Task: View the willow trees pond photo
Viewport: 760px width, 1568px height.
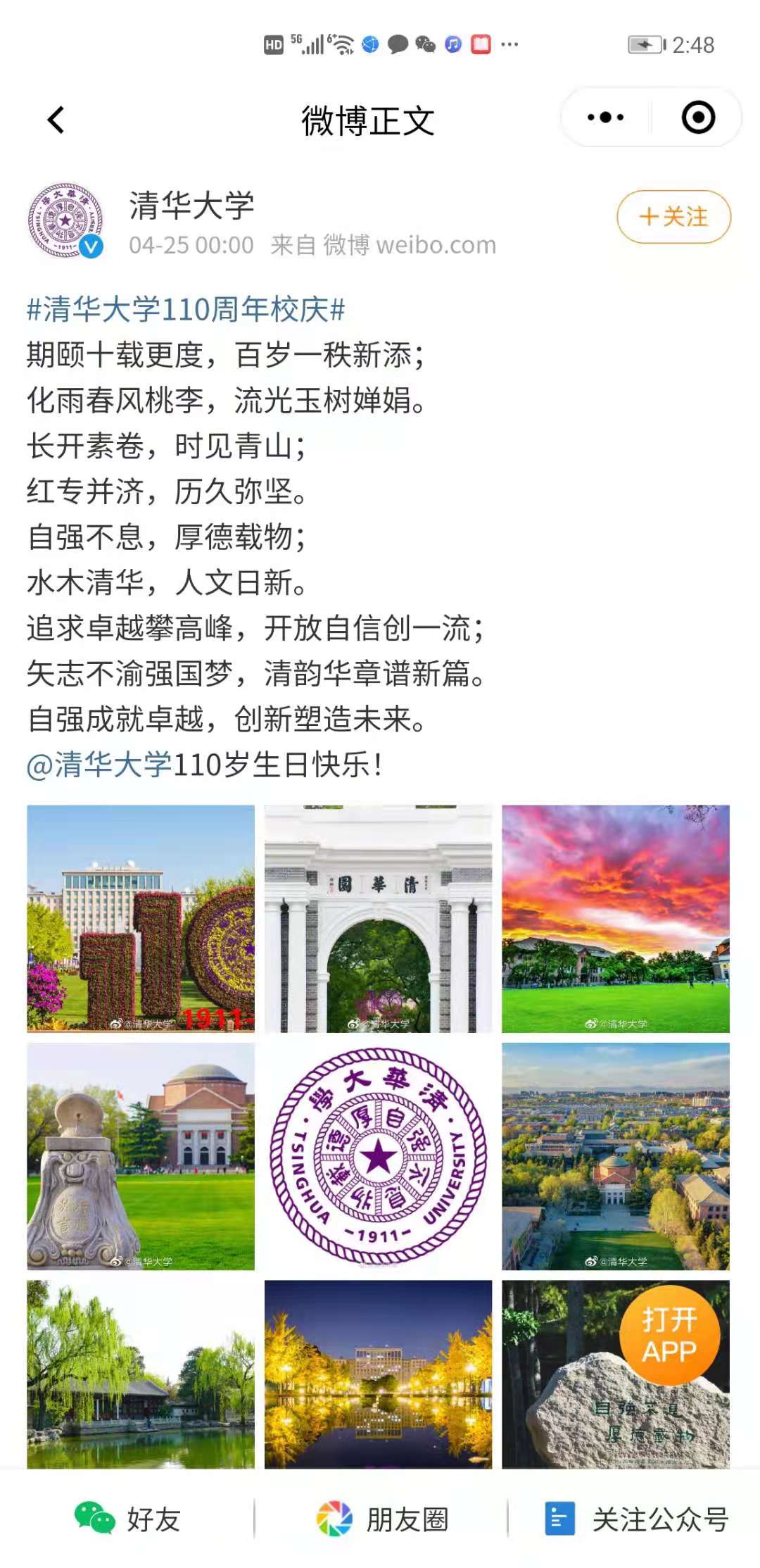Action: (x=141, y=1373)
